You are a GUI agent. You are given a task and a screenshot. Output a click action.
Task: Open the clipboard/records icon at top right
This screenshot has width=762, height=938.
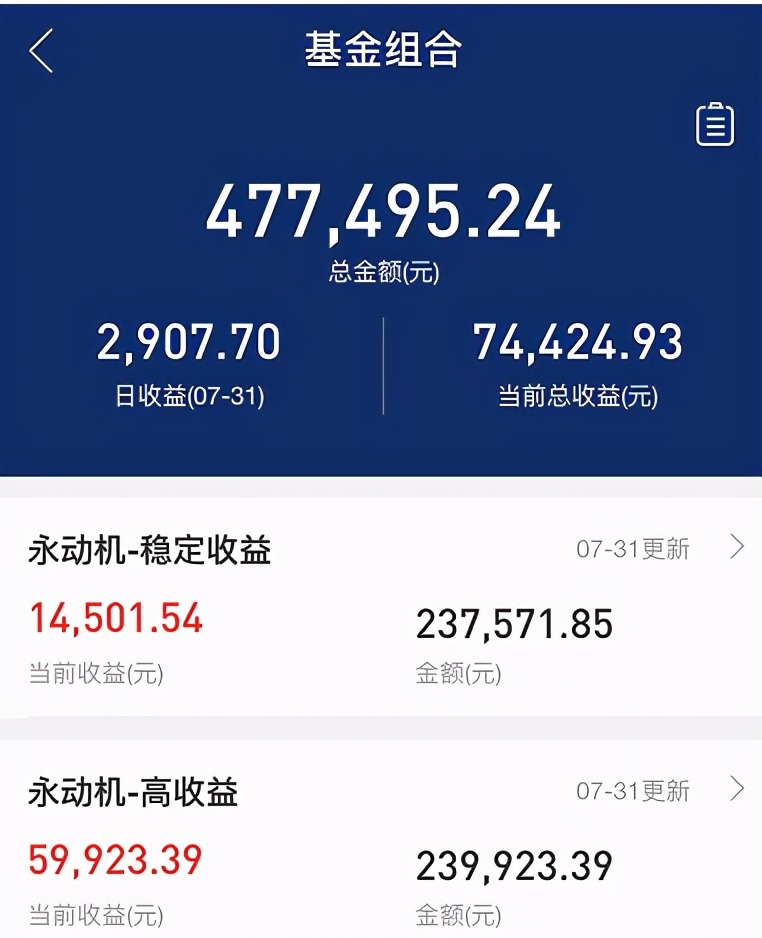coord(716,124)
